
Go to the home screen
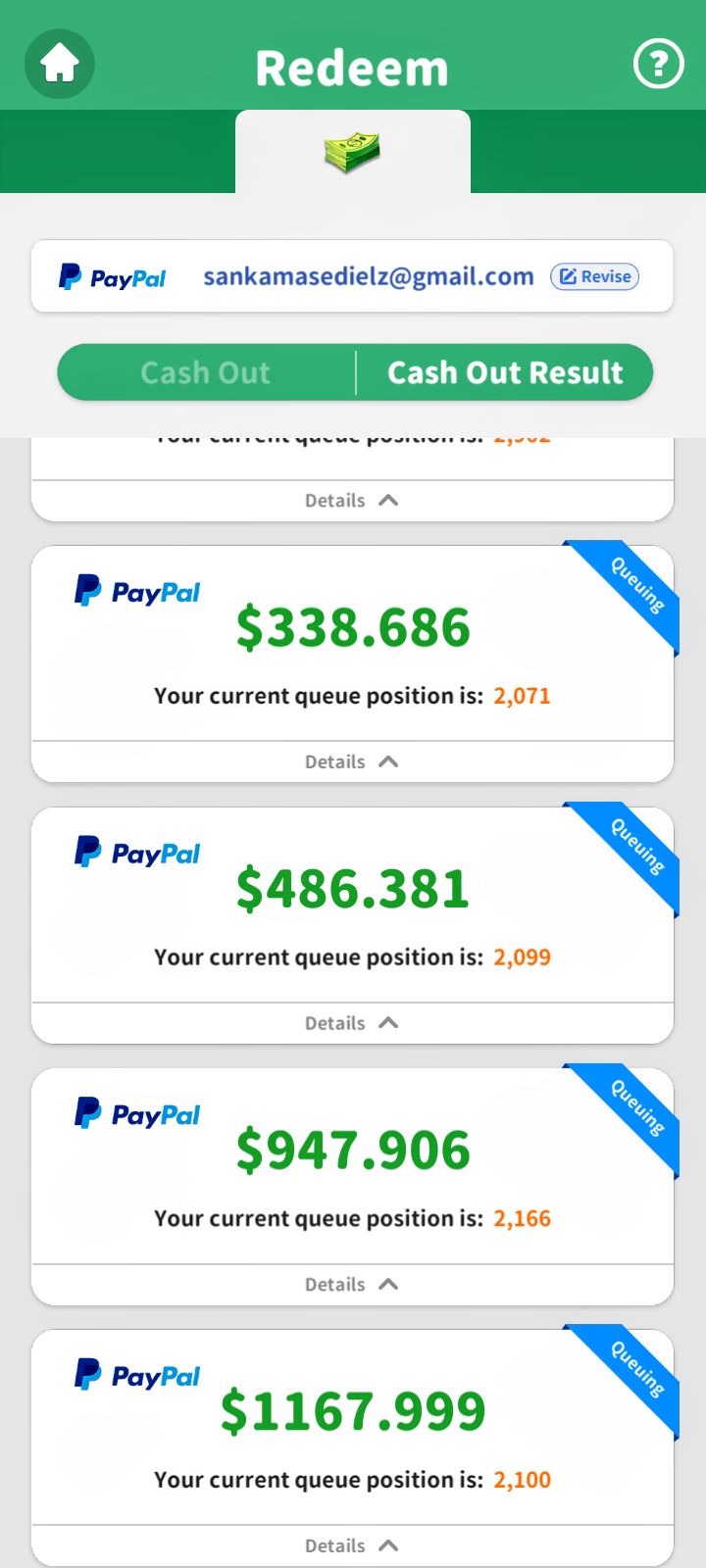click(60, 65)
